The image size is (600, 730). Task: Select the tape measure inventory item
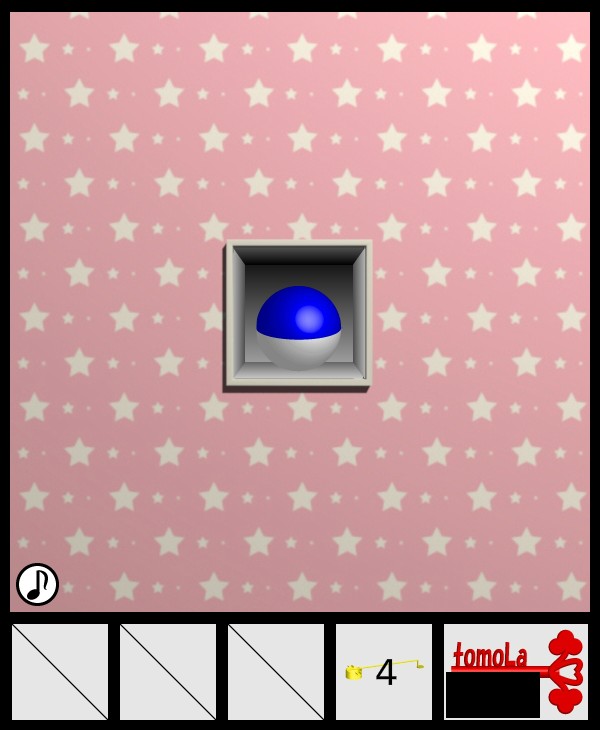384,671
